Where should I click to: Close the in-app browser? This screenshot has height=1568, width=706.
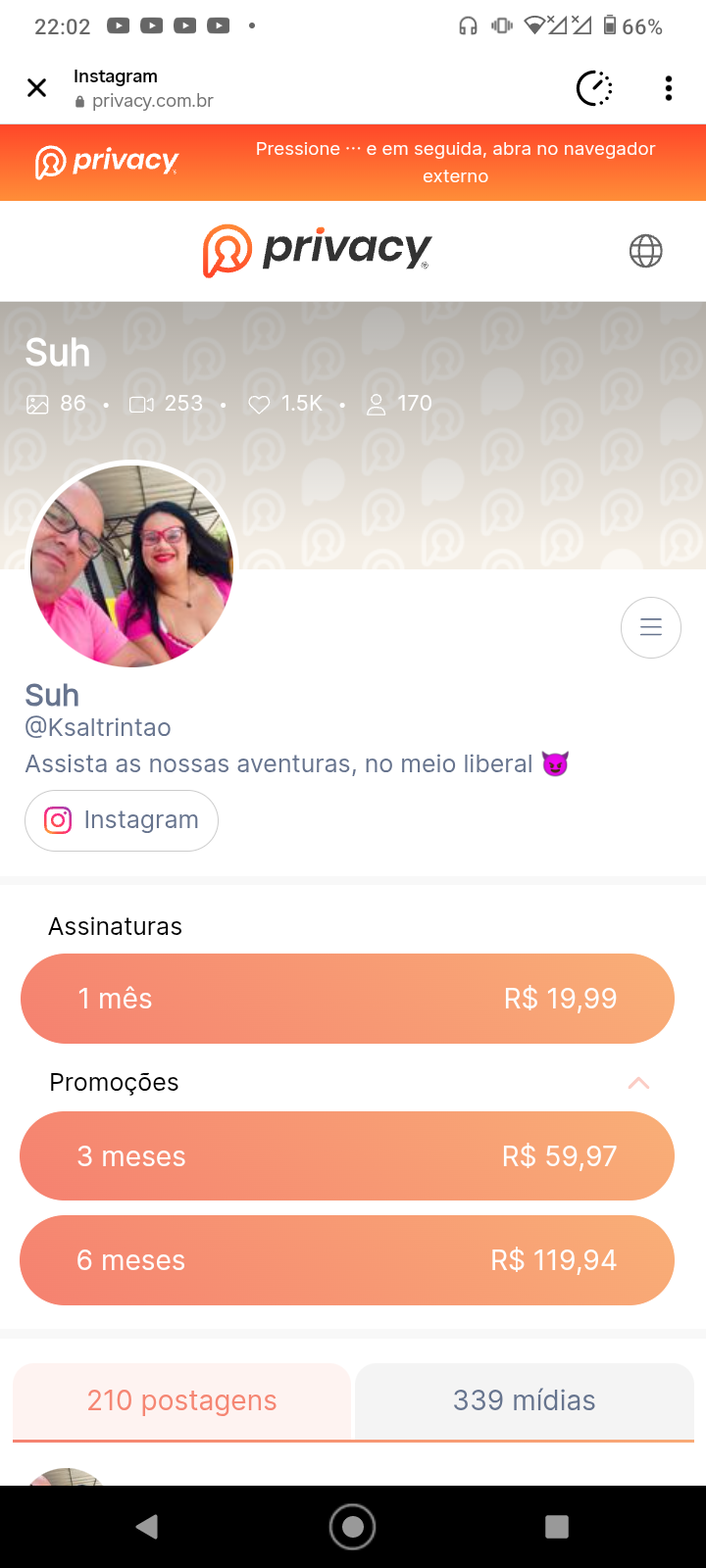click(37, 88)
